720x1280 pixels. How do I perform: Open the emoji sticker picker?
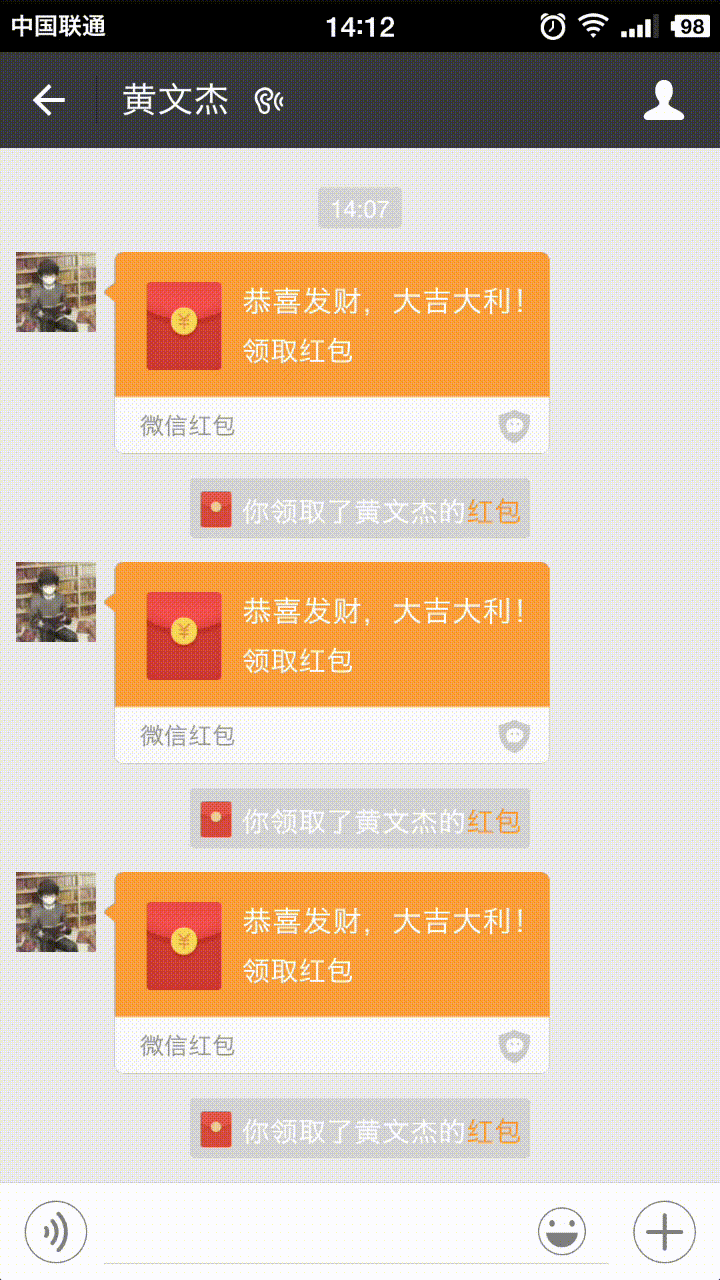[562, 1231]
